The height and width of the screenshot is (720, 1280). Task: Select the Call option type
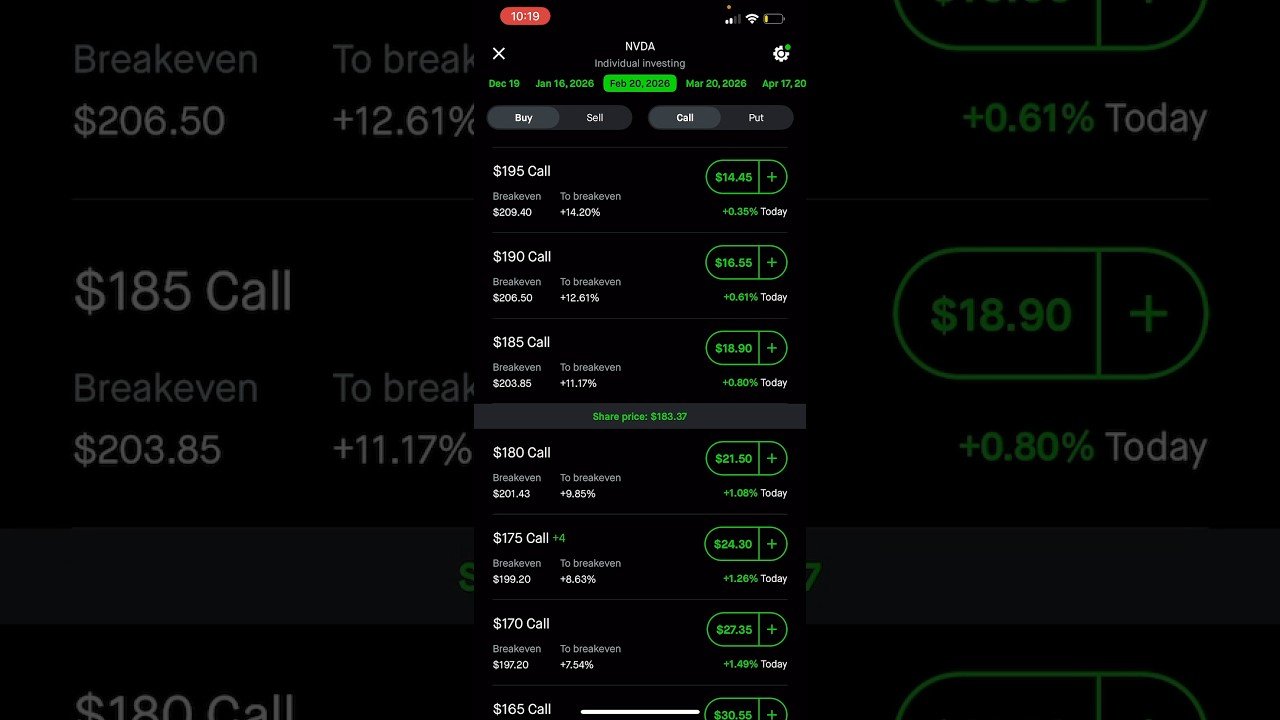(685, 118)
